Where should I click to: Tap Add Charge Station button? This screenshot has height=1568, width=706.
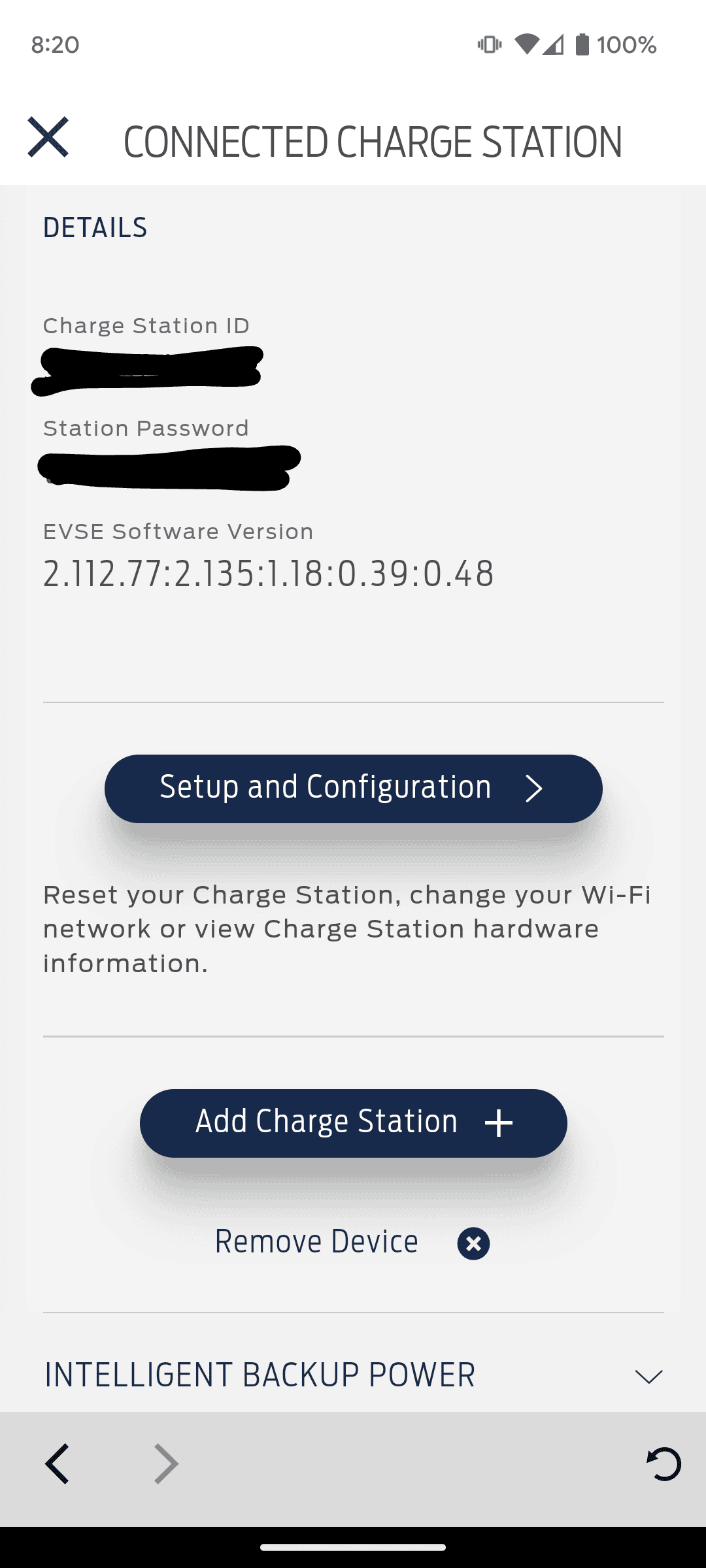(x=353, y=1123)
